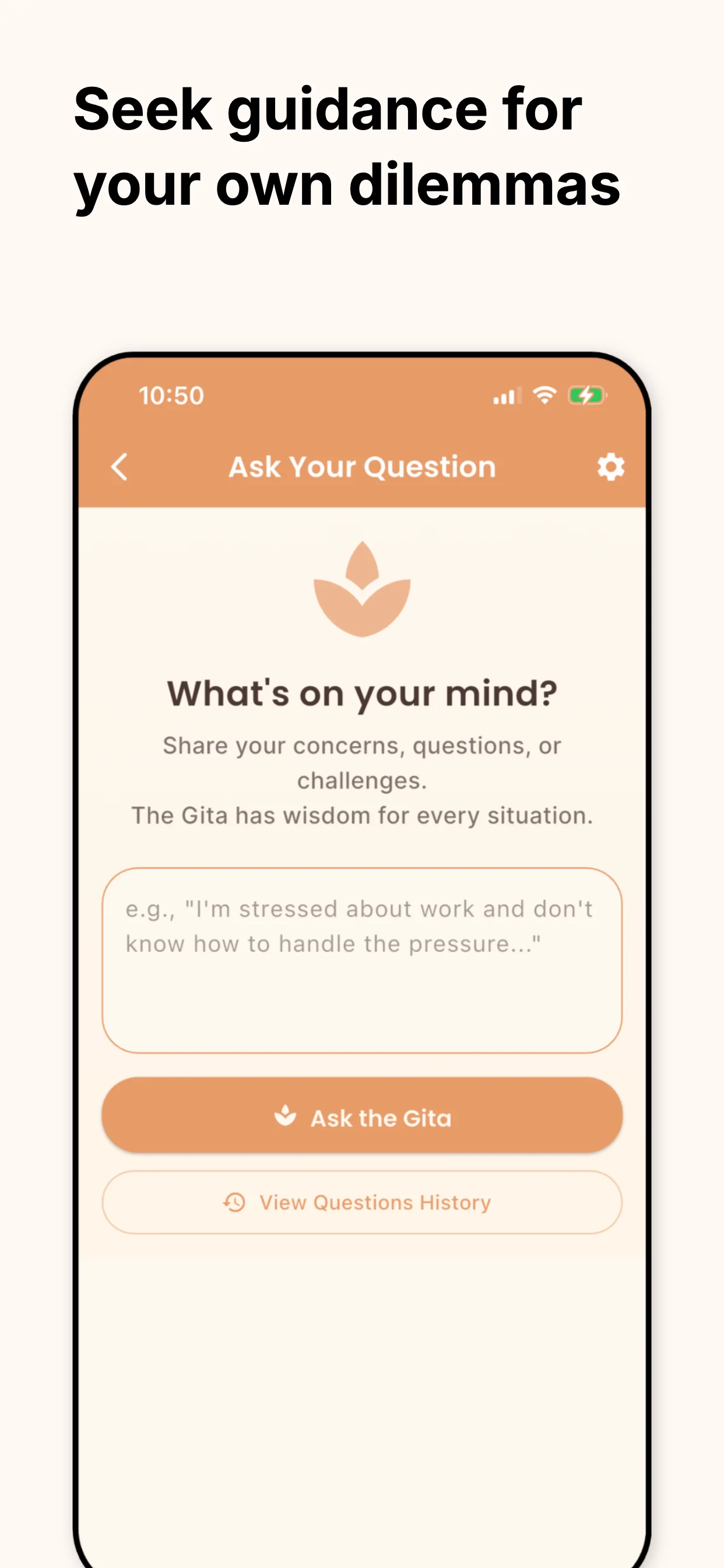Select the subtitle mentioning Gita wisdom
Screen dimensions: 724x1568
(x=362, y=815)
